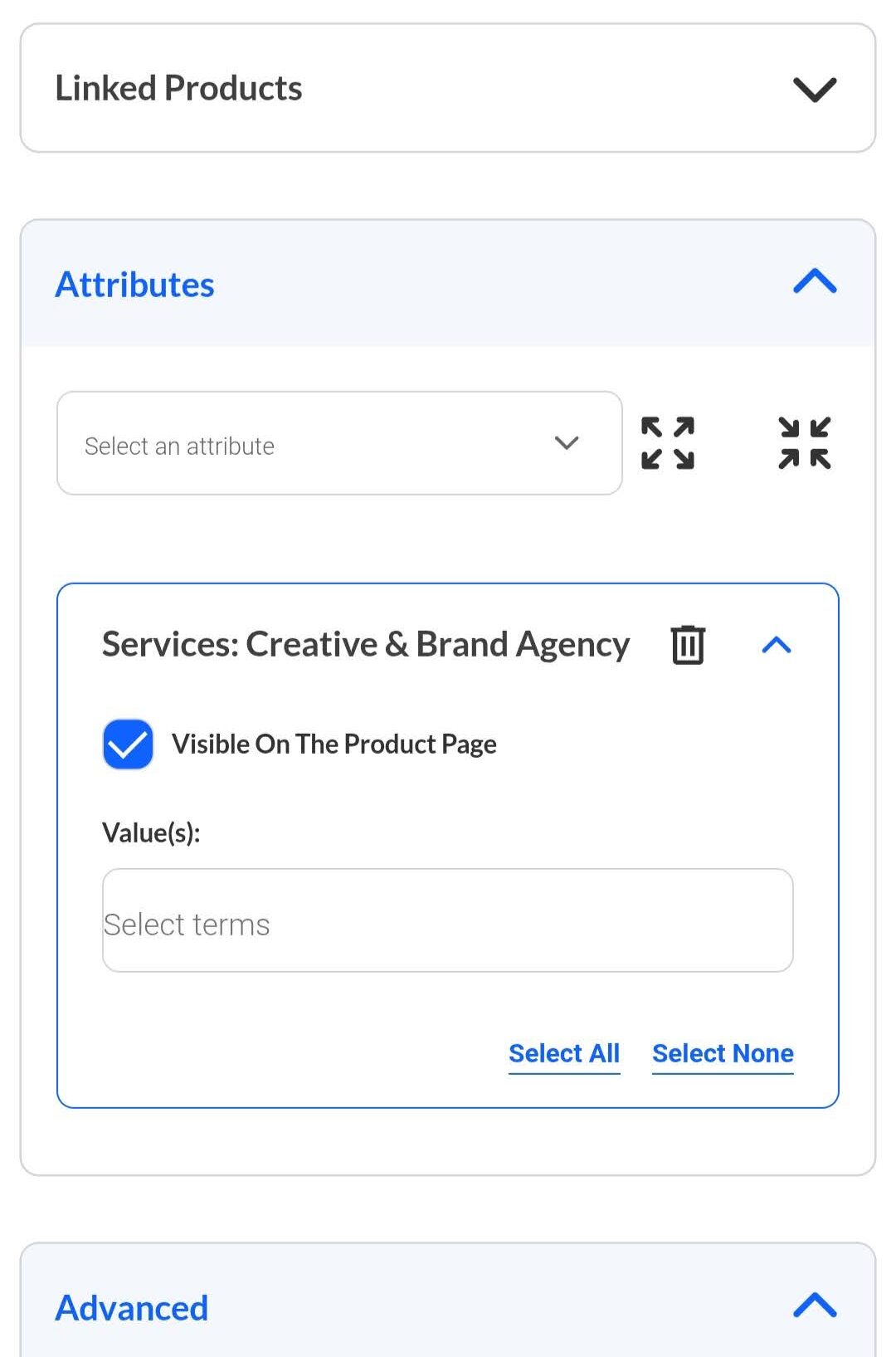
Task: Collapse the Advanced section
Action: point(814,1306)
